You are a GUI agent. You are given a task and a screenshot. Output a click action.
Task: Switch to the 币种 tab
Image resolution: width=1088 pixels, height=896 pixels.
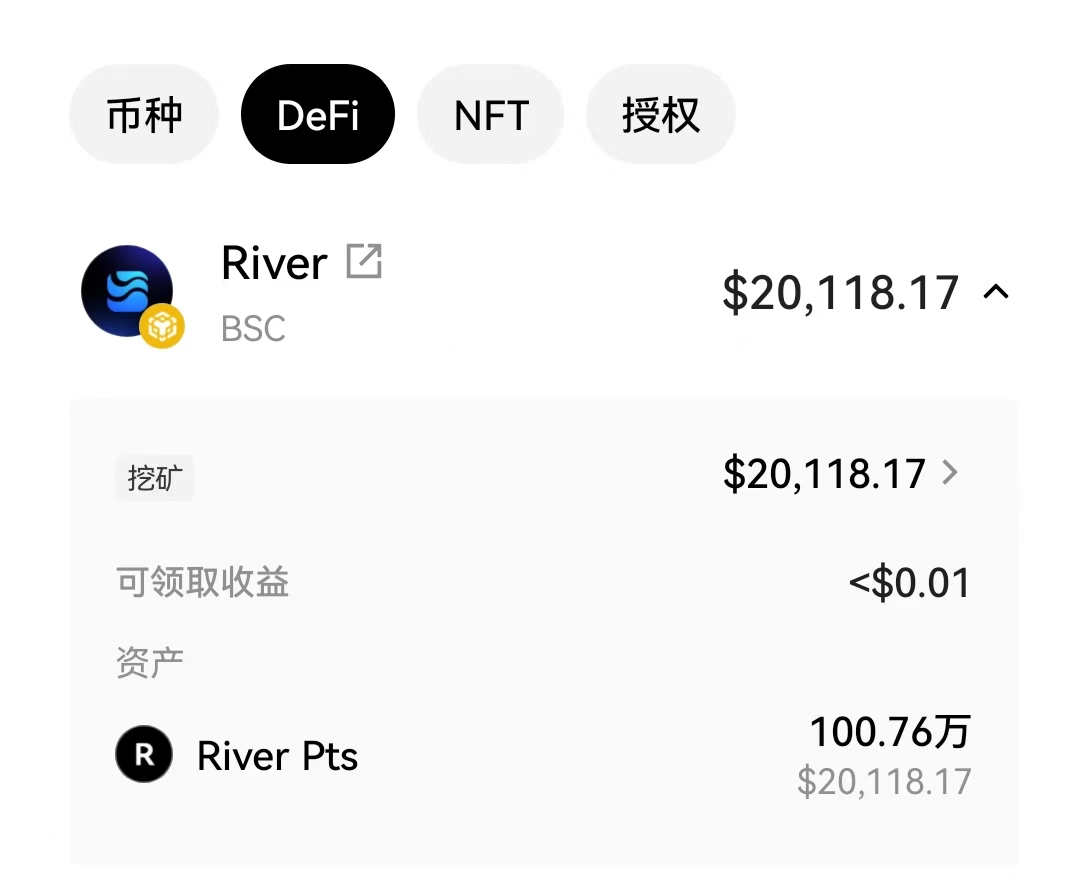(144, 116)
